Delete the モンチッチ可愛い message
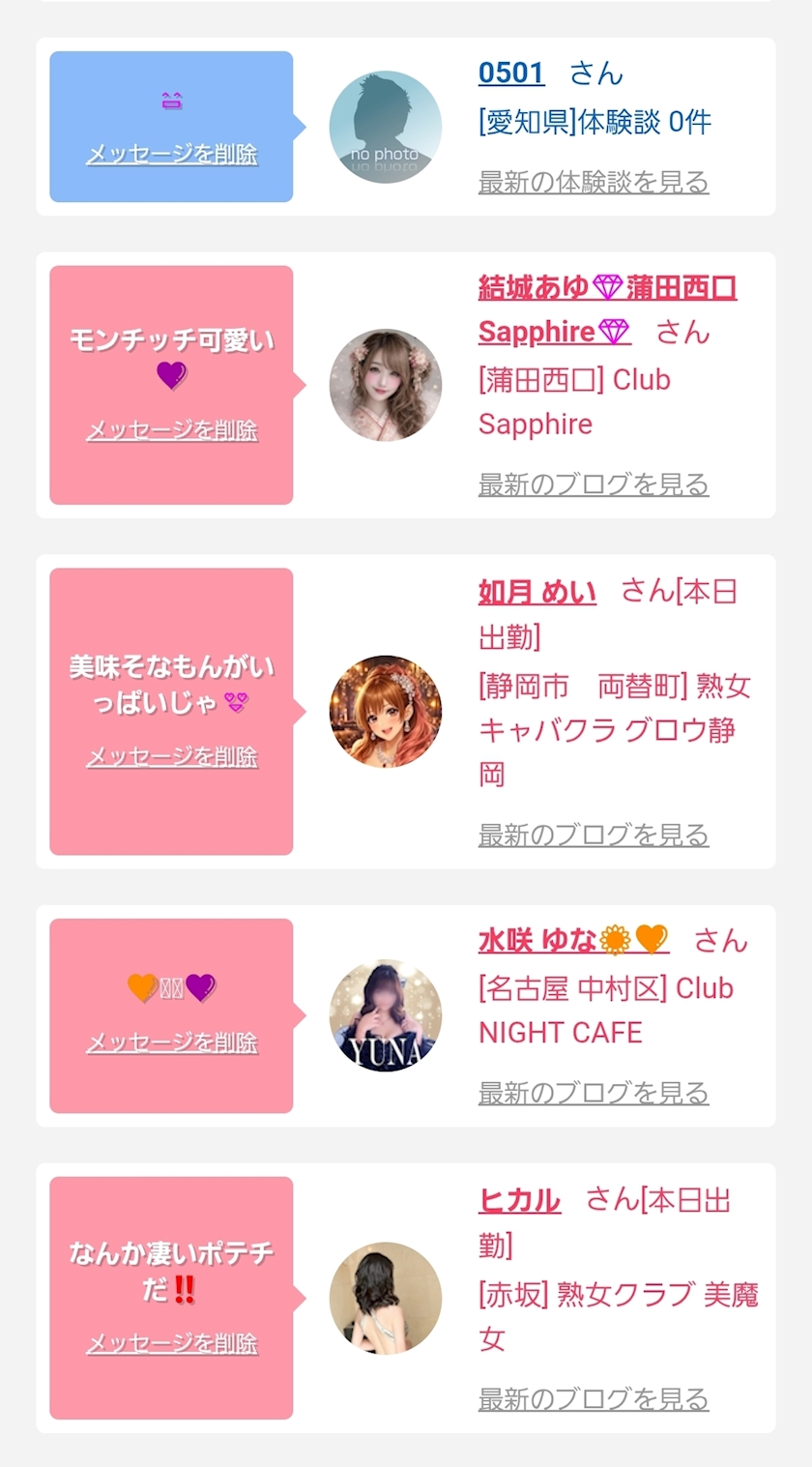Image resolution: width=812 pixels, height=1467 pixels. 172,430
